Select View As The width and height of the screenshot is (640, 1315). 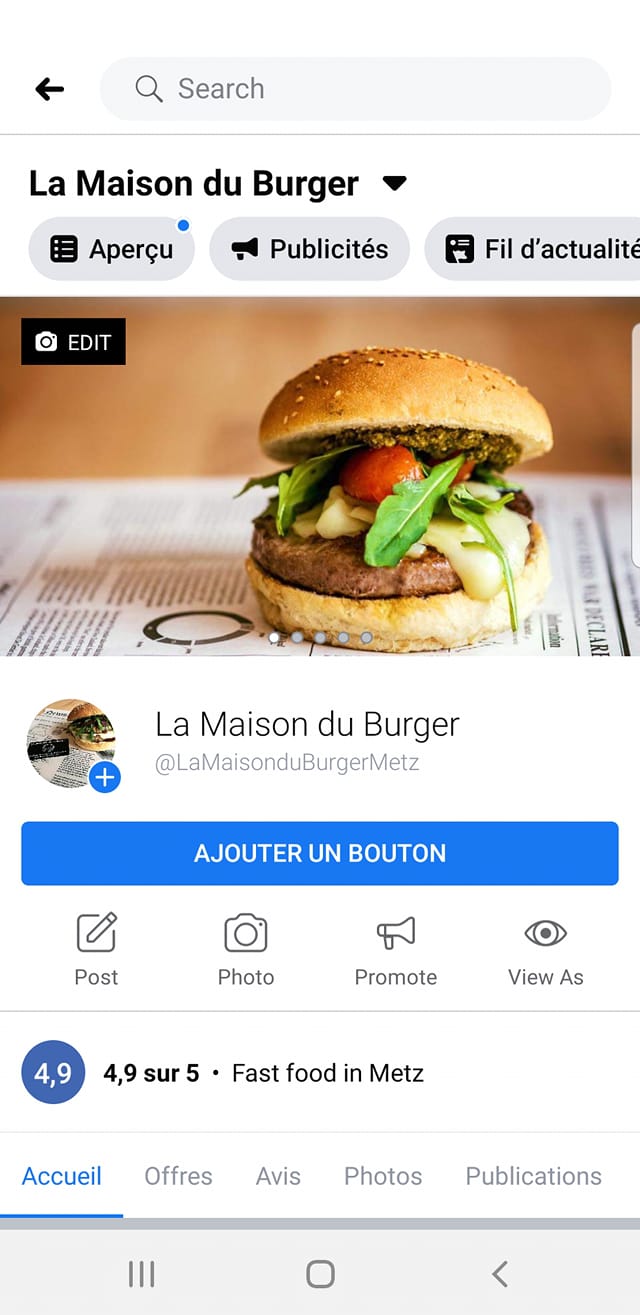pyautogui.click(x=545, y=950)
